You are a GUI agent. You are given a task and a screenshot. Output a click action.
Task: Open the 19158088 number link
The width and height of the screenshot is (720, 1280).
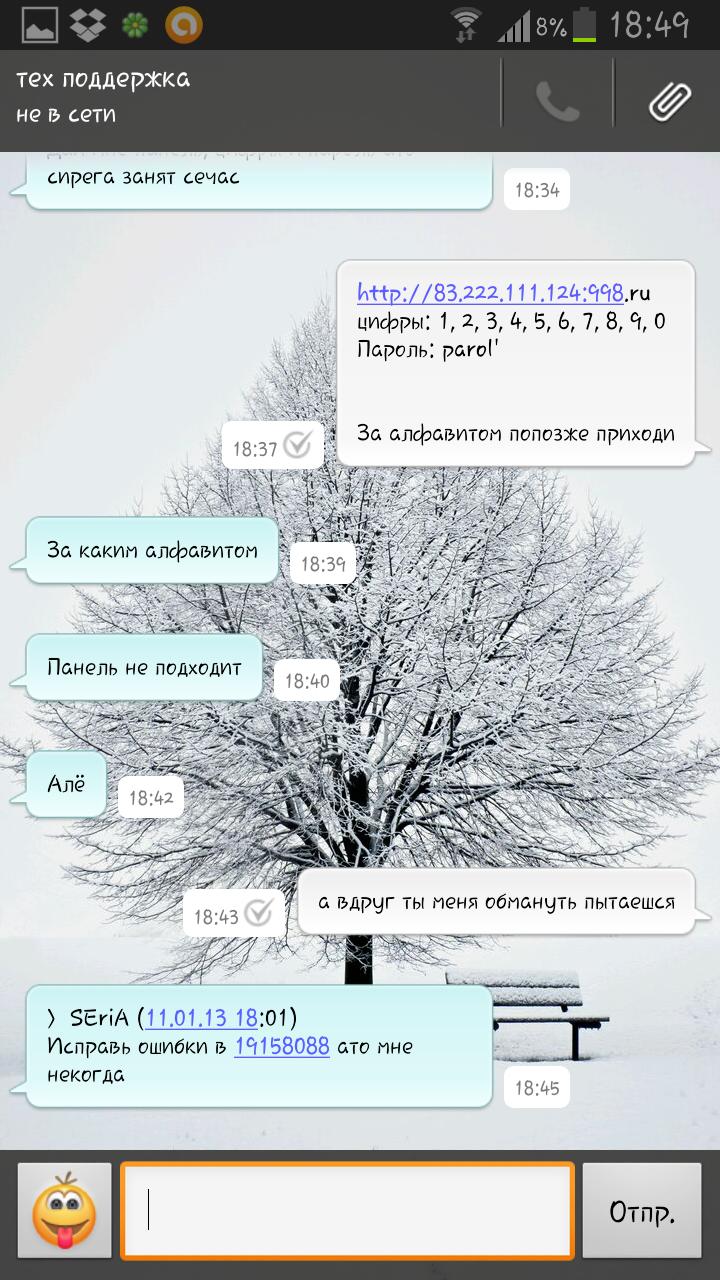[282, 1046]
